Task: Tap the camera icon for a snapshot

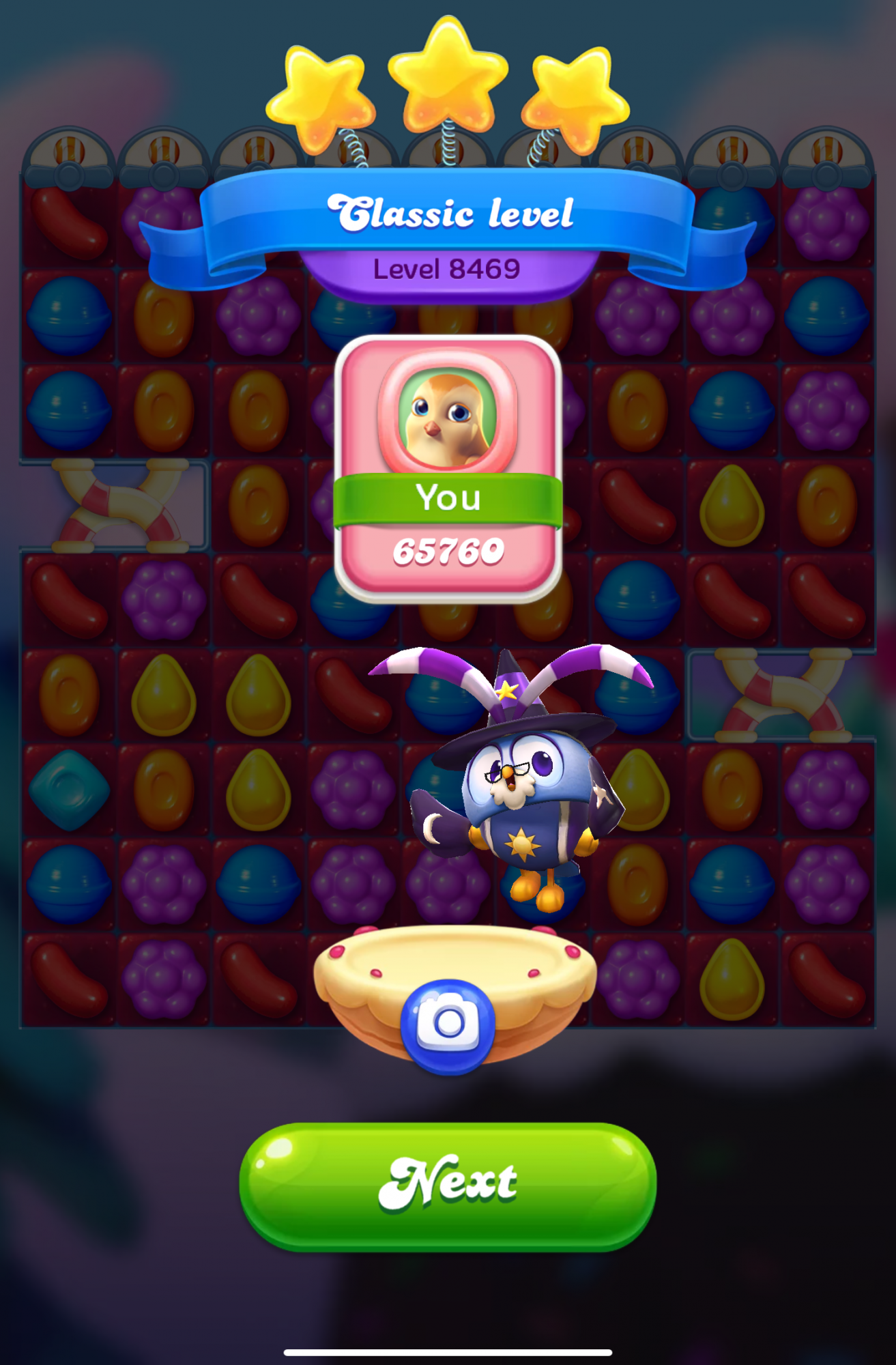Action: tap(448, 1024)
